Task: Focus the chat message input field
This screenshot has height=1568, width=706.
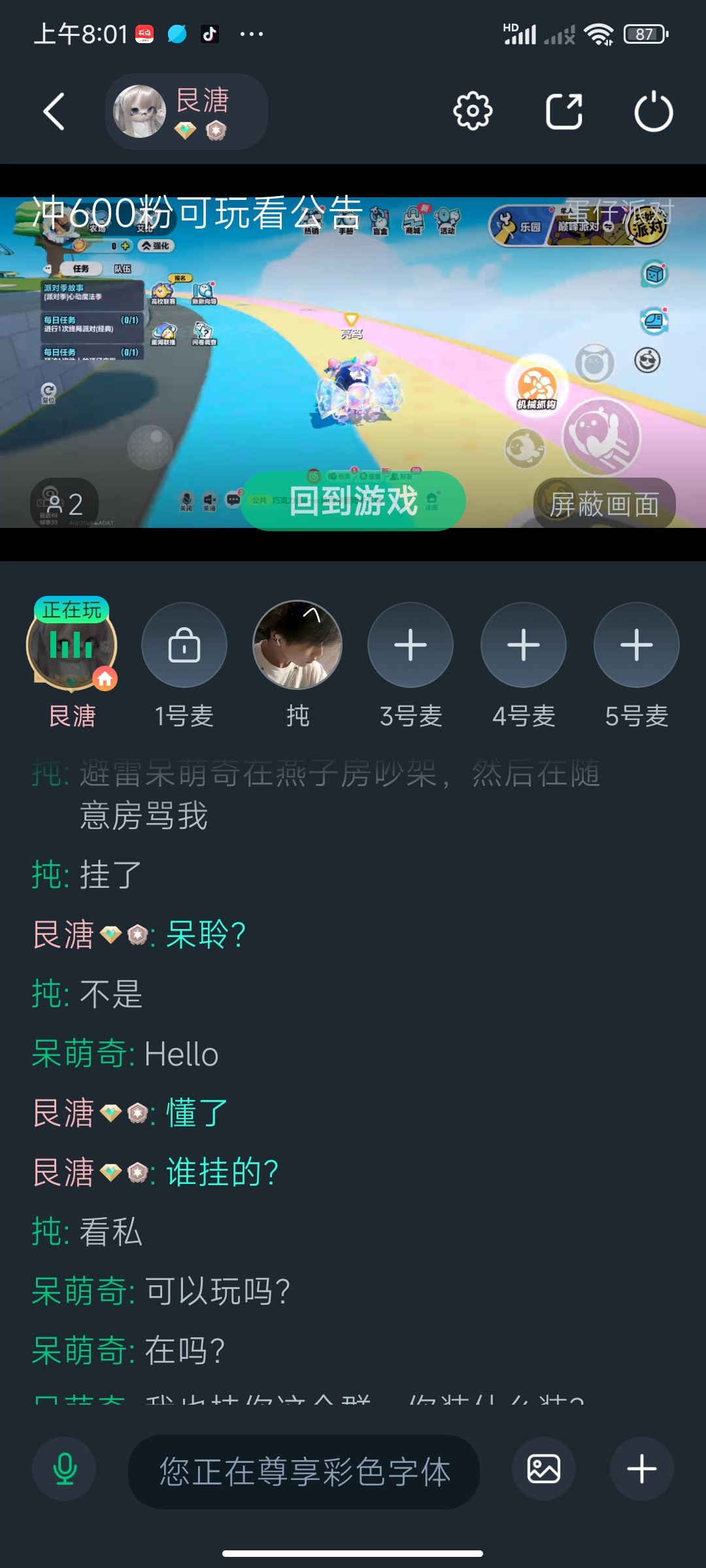Action: click(x=304, y=1471)
